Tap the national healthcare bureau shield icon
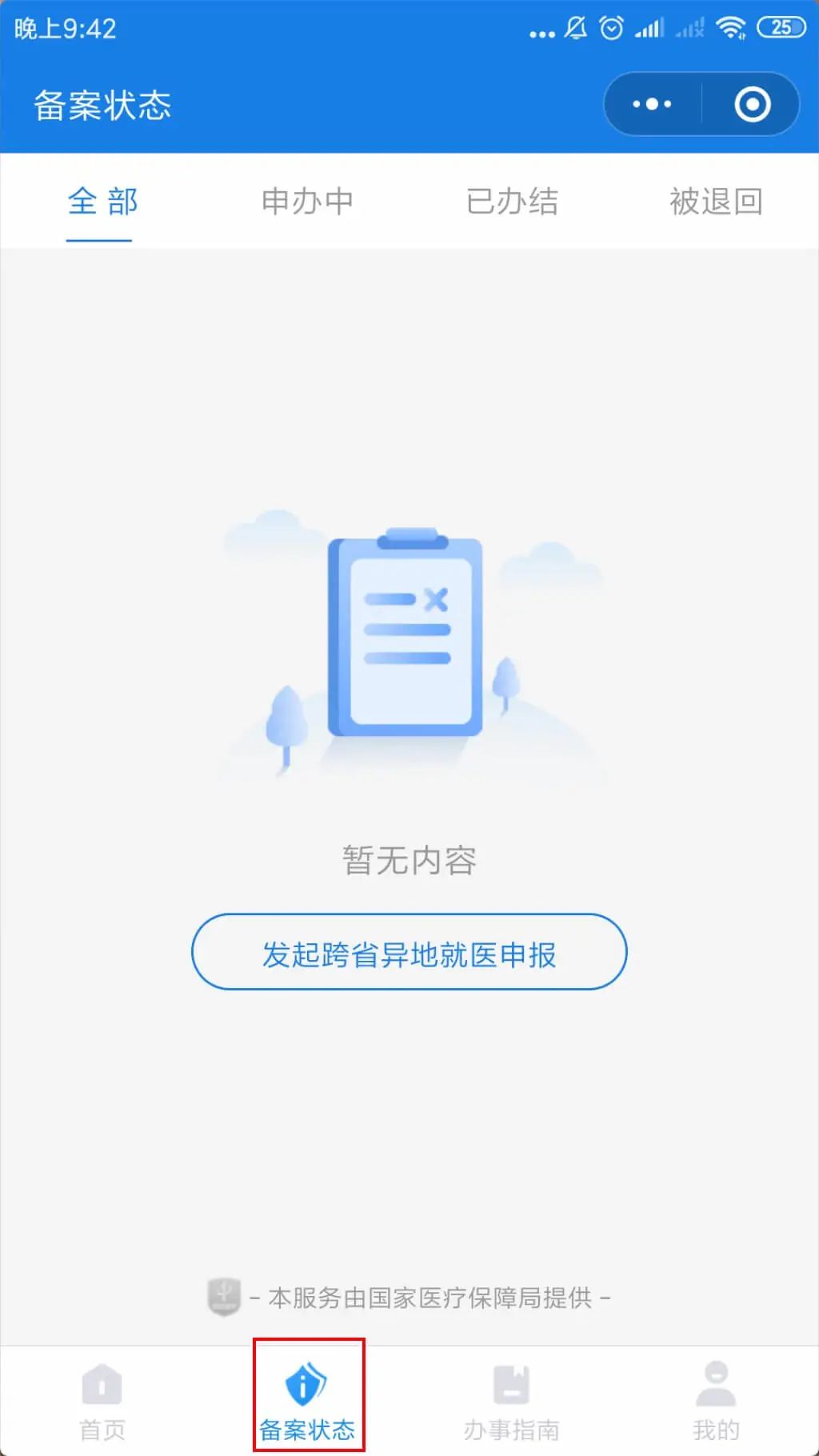819x1456 pixels. tap(223, 1298)
